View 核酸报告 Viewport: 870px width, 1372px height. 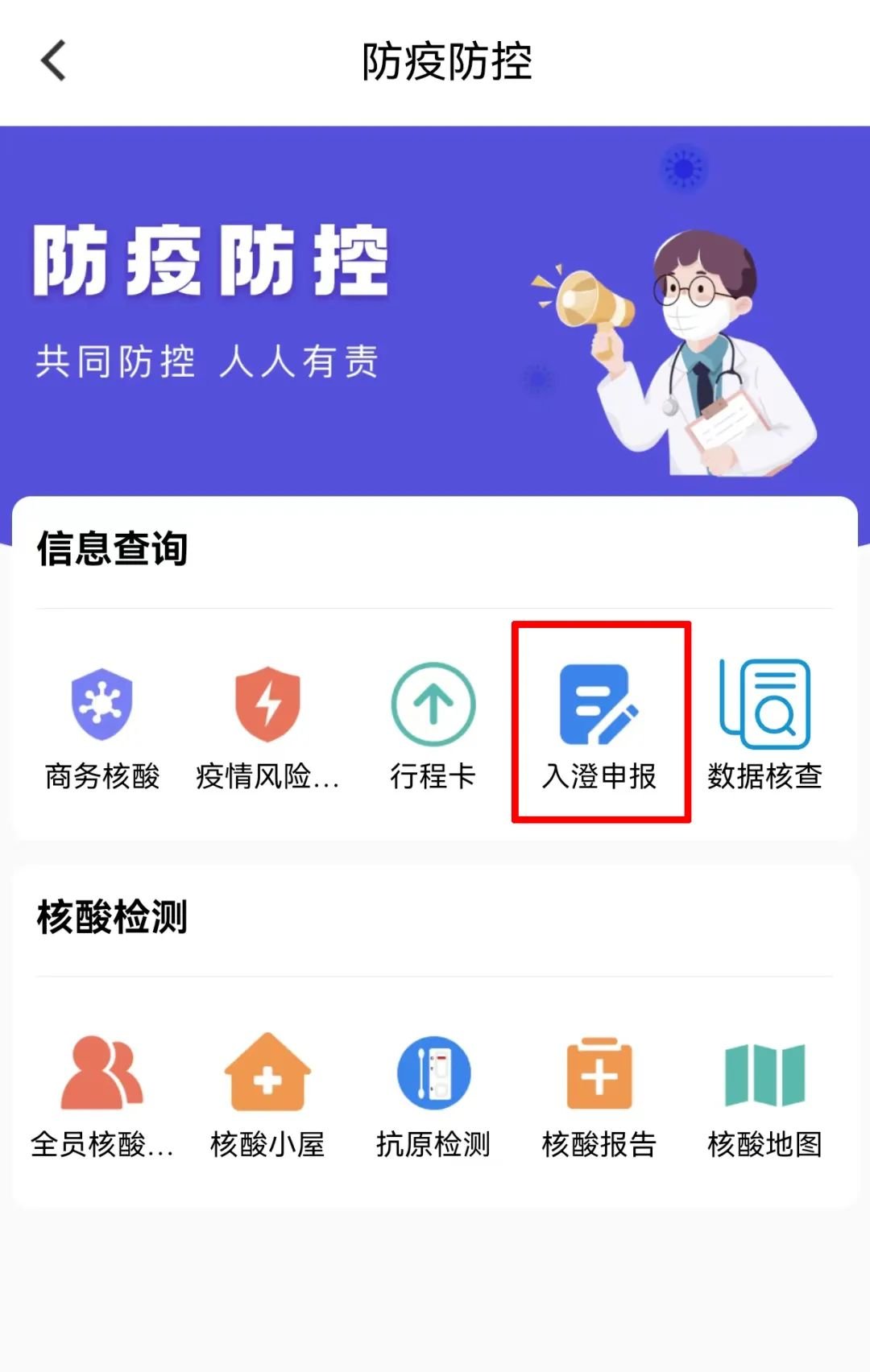tap(599, 1095)
